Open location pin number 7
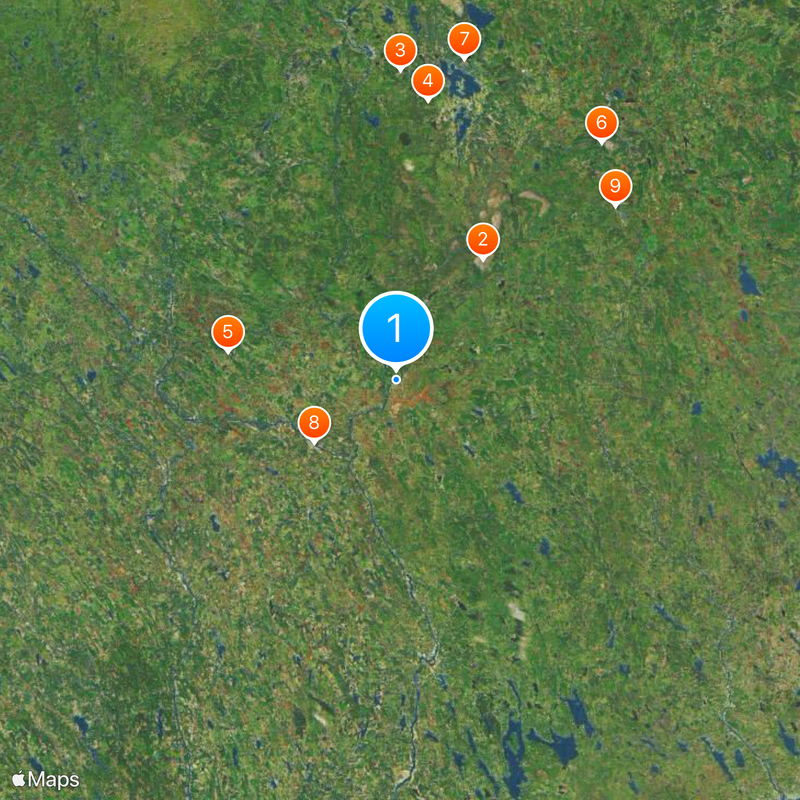800x800 pixels. click(464, 40)
